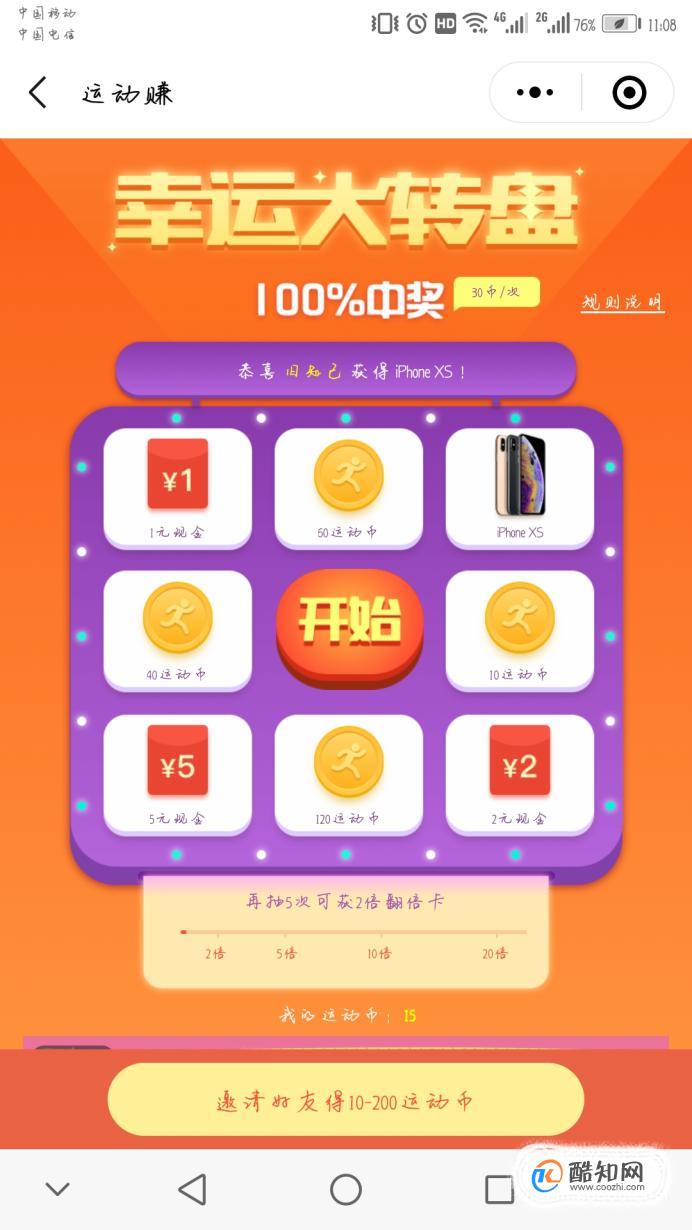Go back from 运动赚 page
The height and width of the screenshot is (1230, 692).
38,93
